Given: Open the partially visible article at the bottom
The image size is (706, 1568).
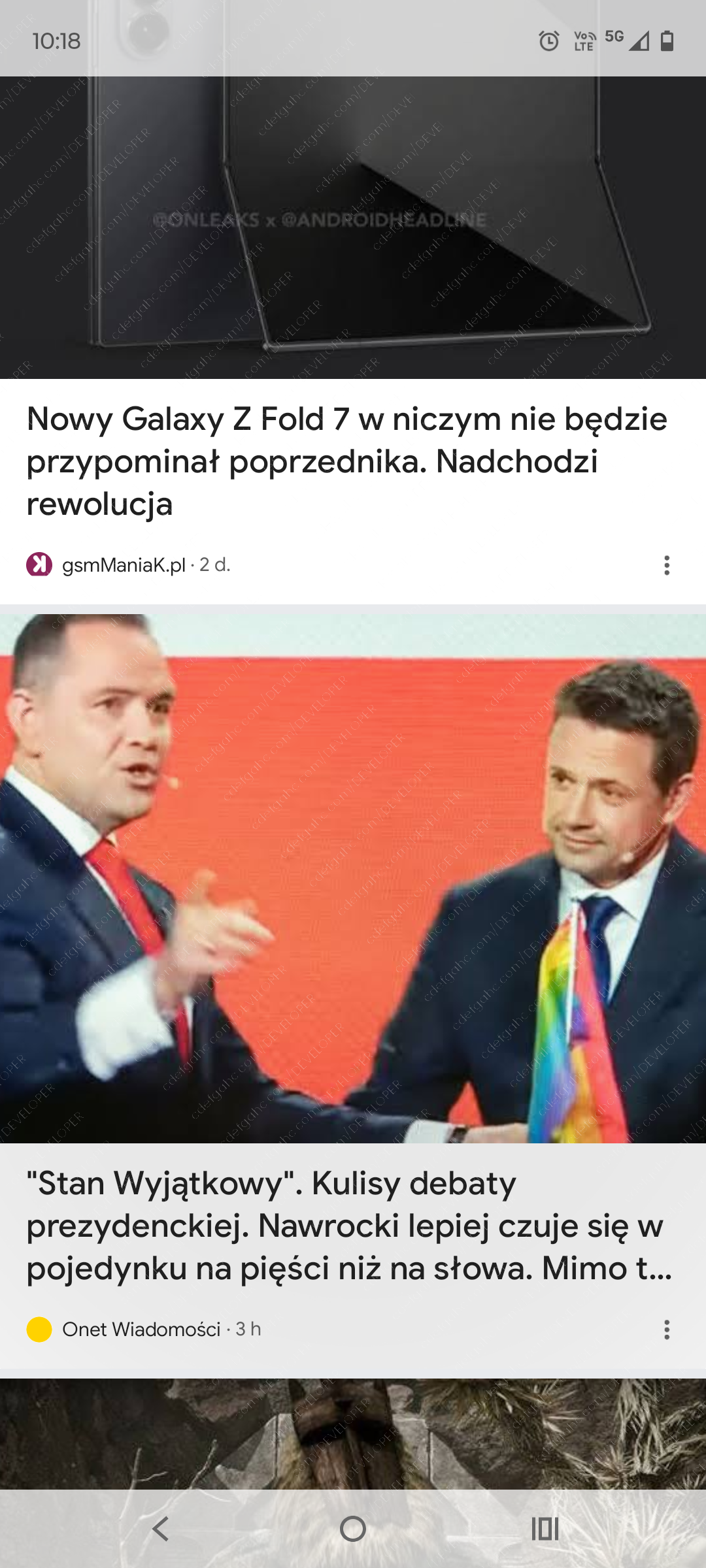Looking at the screenshot, I should coord(353,1434).
